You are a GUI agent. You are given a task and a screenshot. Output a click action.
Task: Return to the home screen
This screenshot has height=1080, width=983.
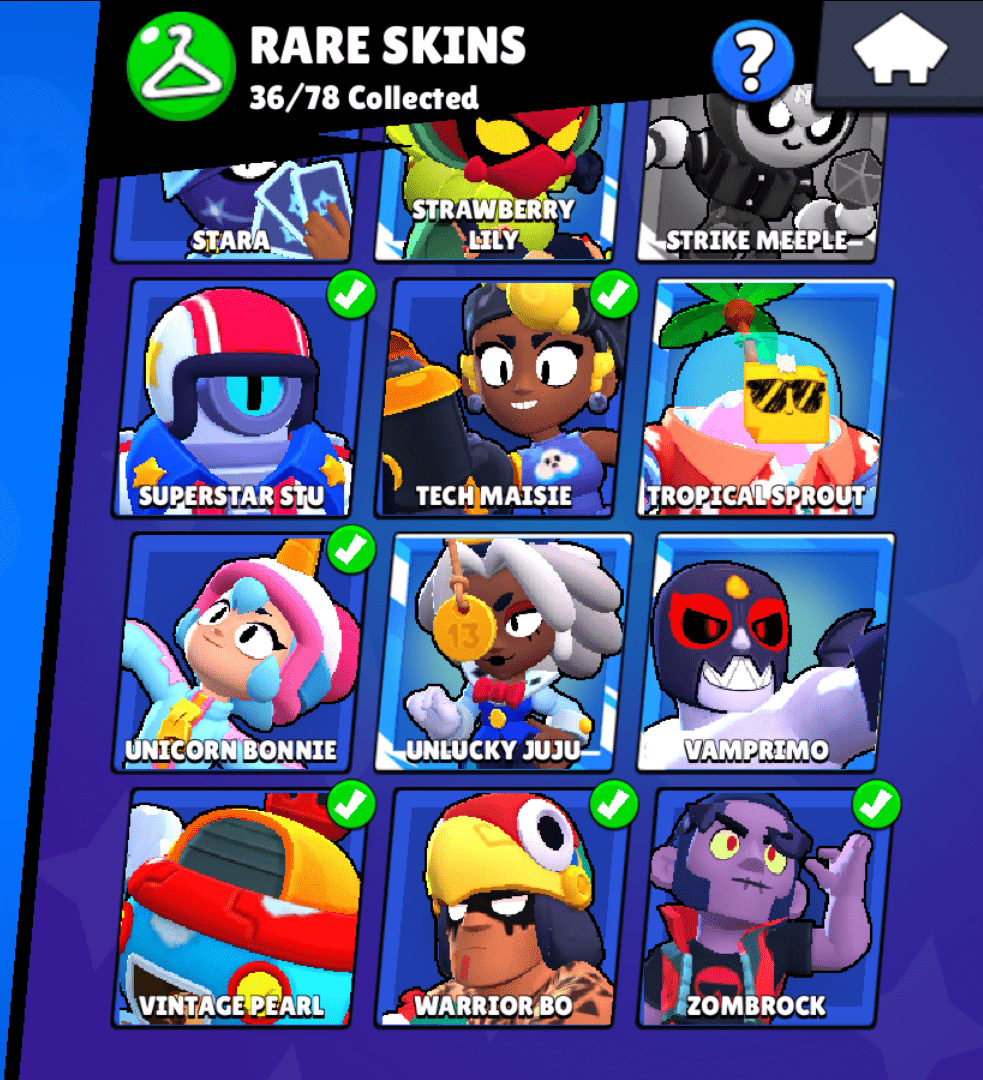click(899, 52)
